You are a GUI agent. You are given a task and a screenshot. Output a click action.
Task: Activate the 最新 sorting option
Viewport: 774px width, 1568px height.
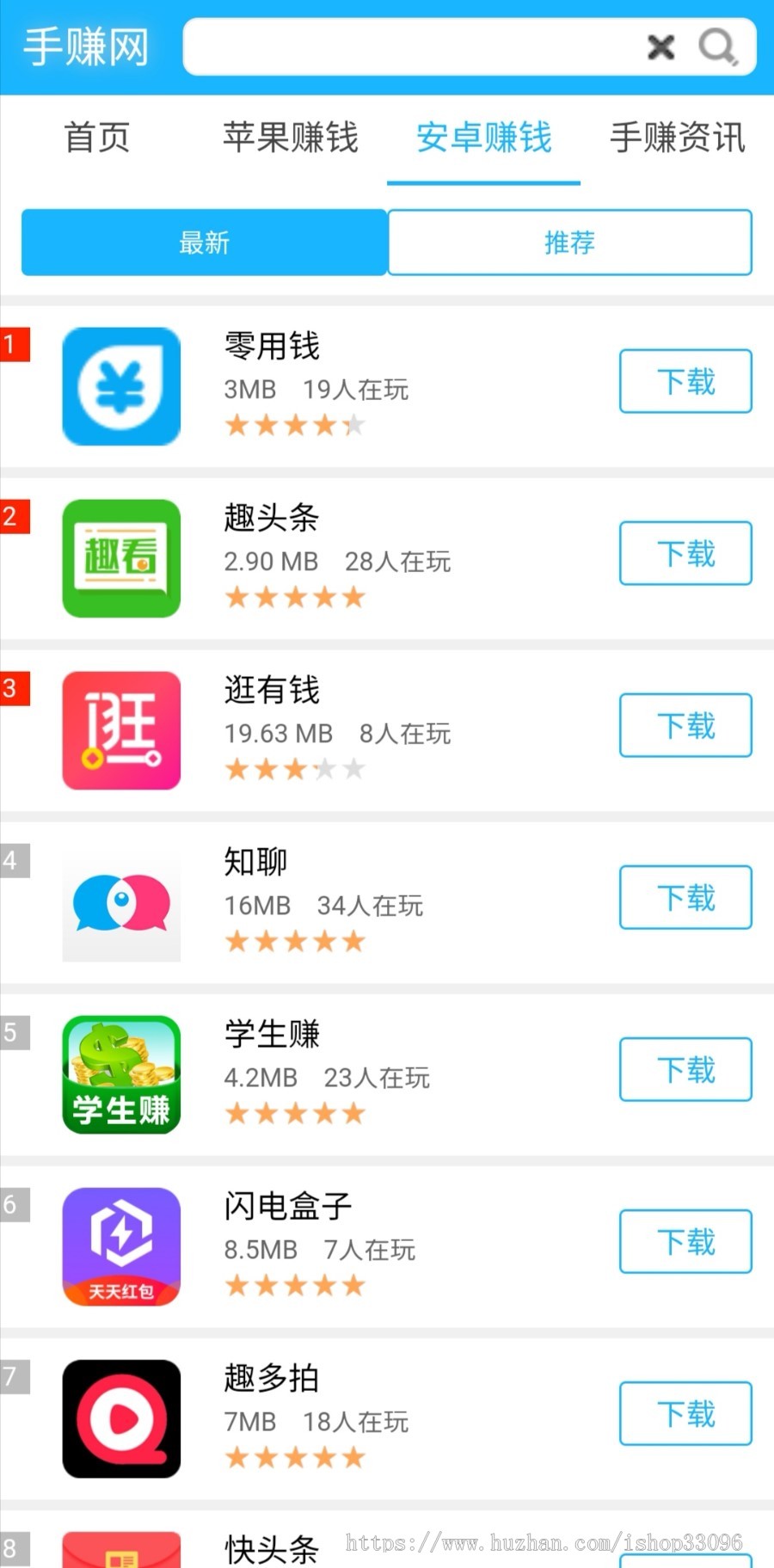(203, 243)
